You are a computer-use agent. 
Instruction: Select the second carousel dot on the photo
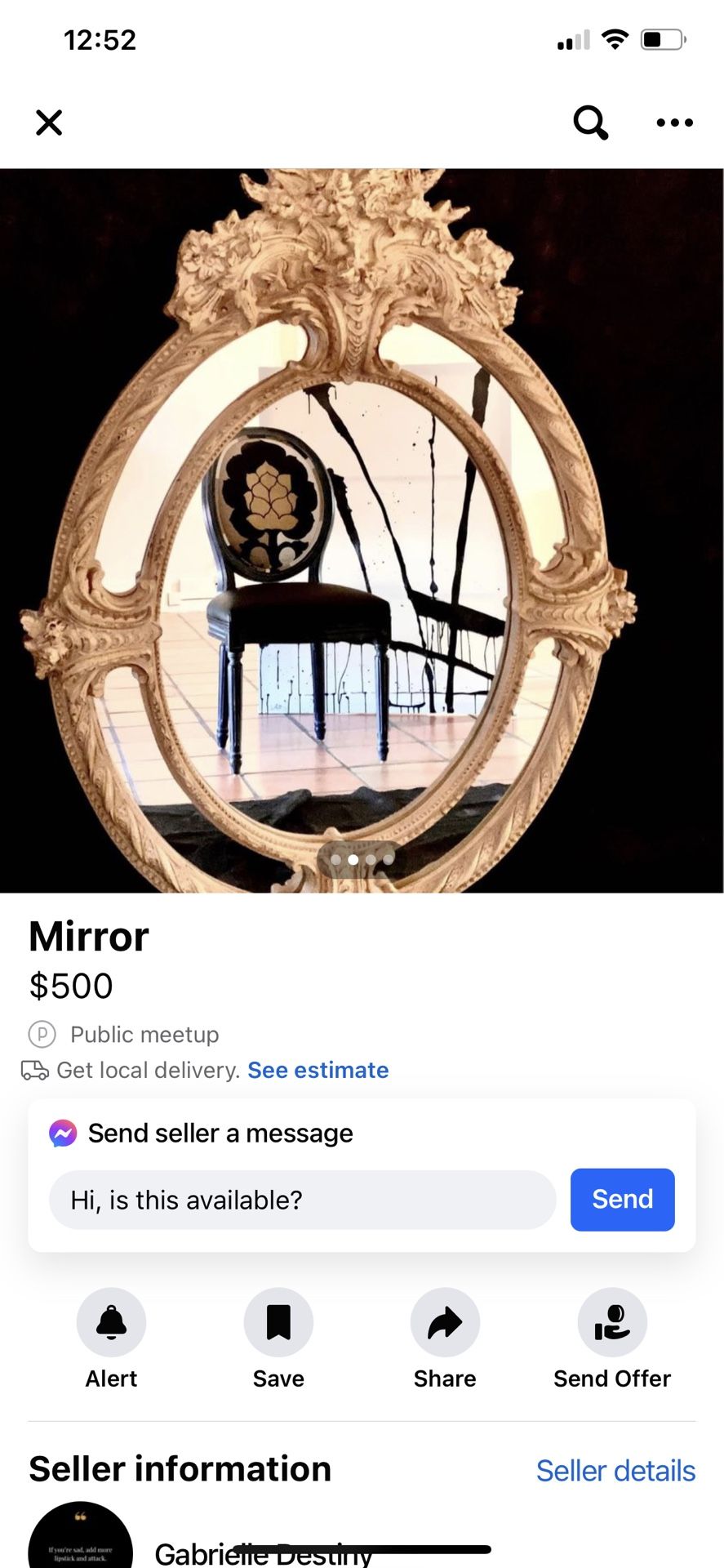353,858
